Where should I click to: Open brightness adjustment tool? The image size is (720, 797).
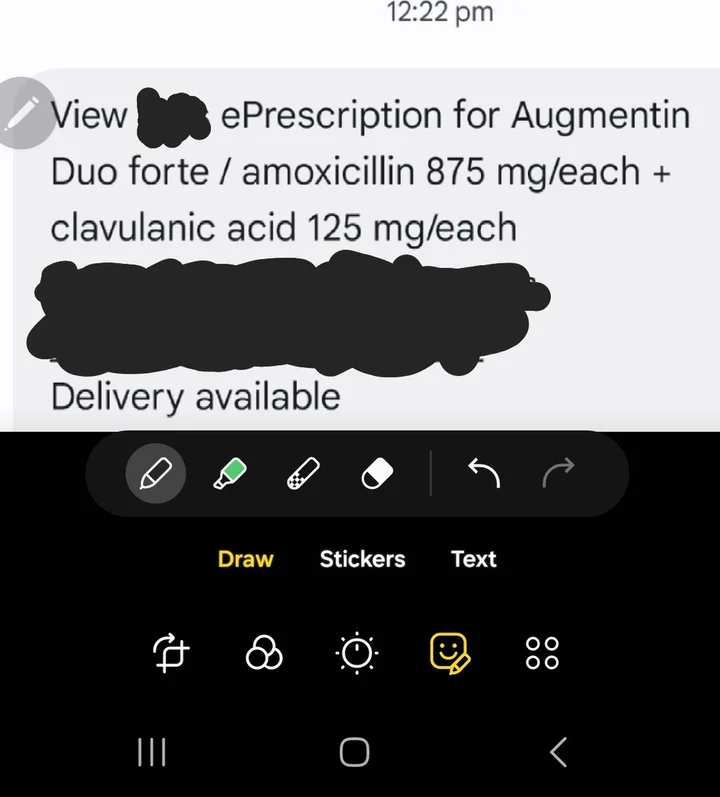tap(357, 654)
